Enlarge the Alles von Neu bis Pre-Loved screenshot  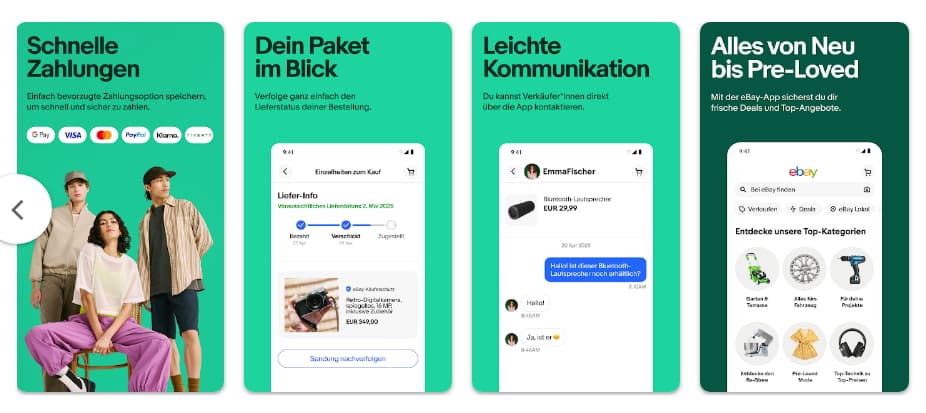[x=803, y=207]
